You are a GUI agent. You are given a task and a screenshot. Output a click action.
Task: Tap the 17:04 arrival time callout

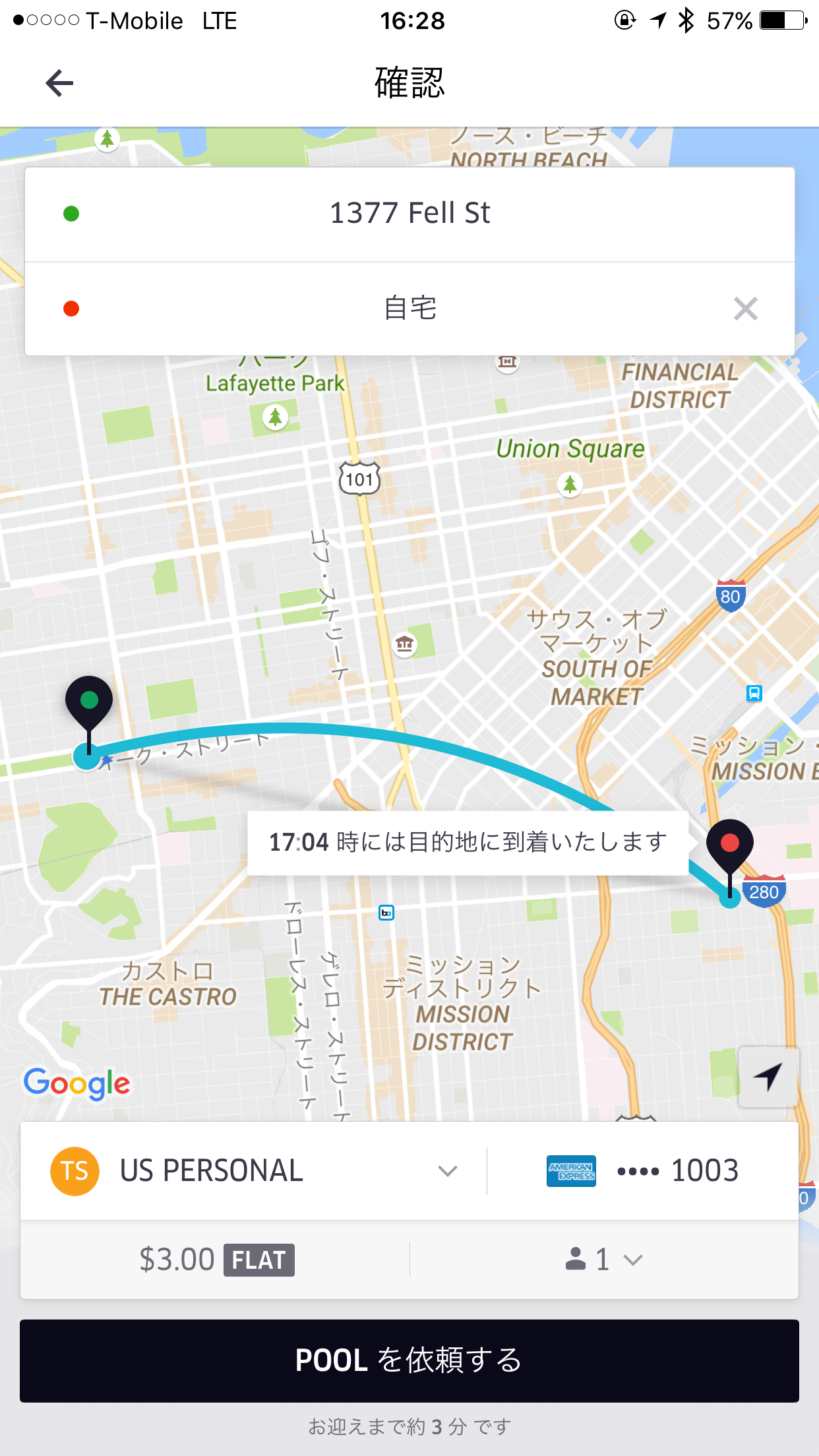point(466,841)
